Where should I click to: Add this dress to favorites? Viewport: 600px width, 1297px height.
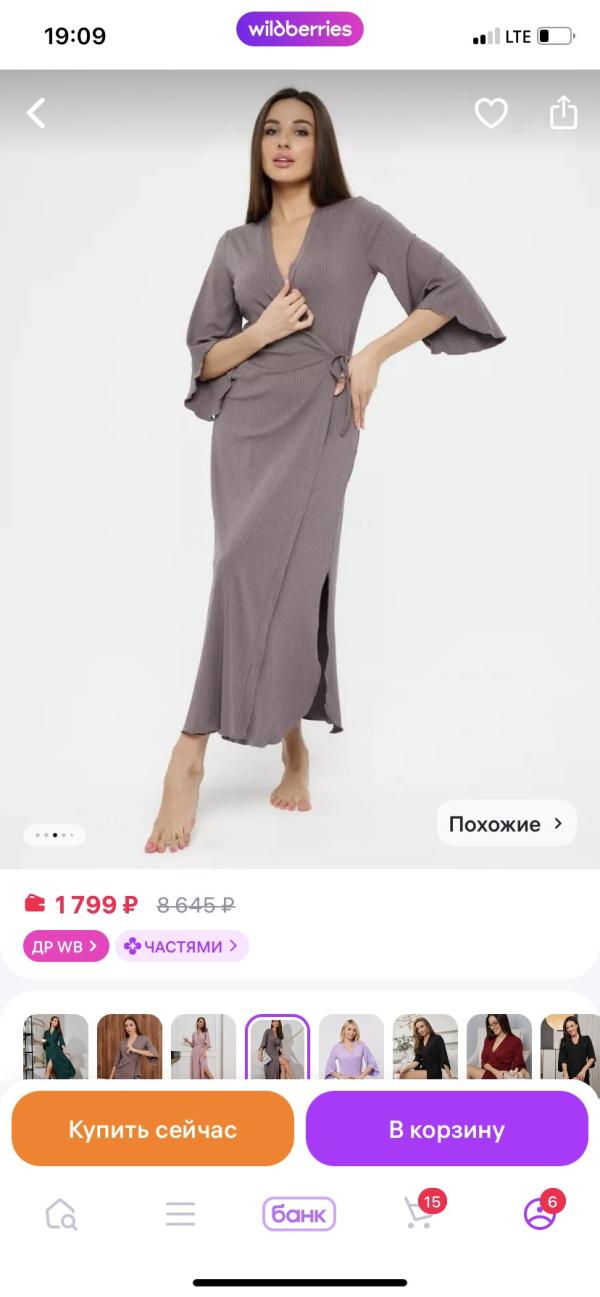point(491,113)
